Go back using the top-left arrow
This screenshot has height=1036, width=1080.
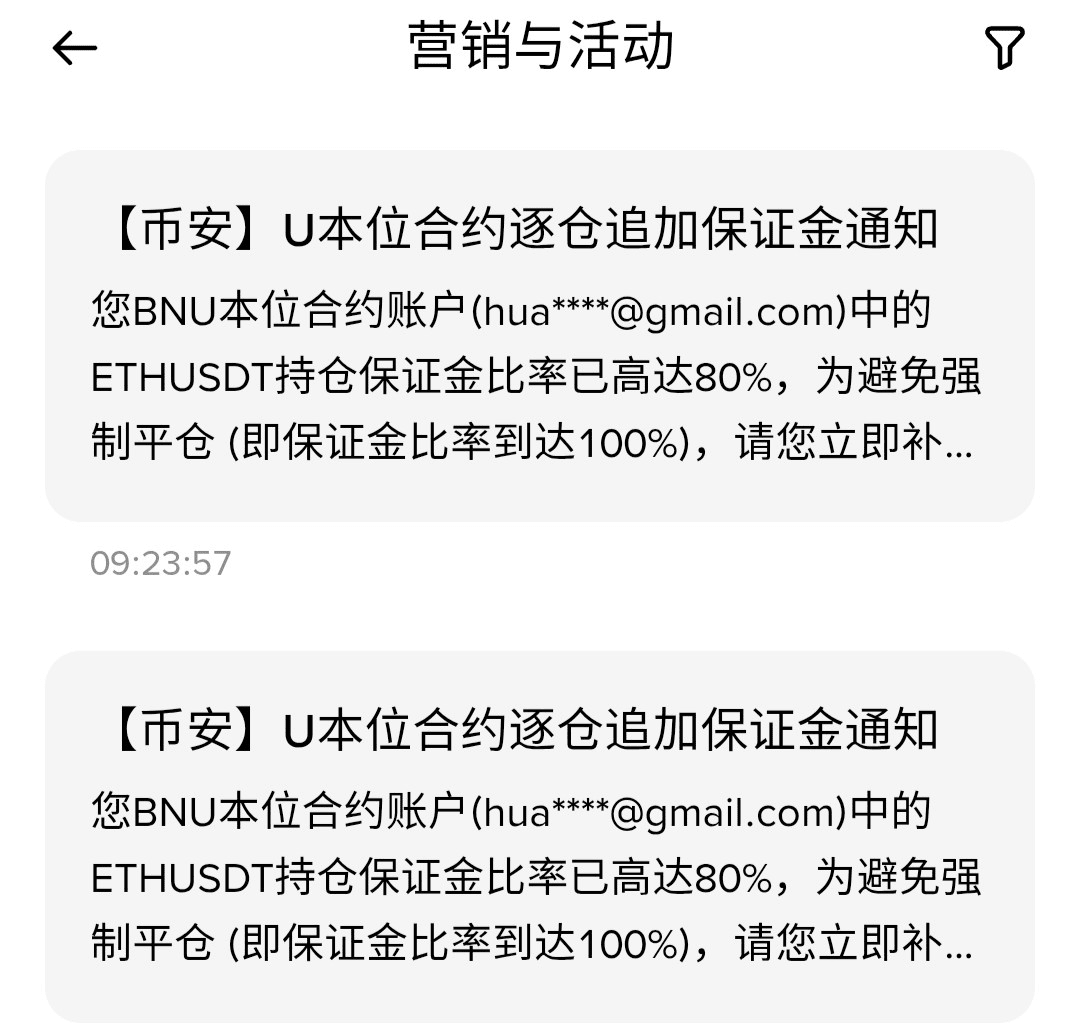(x=74, y=48)
